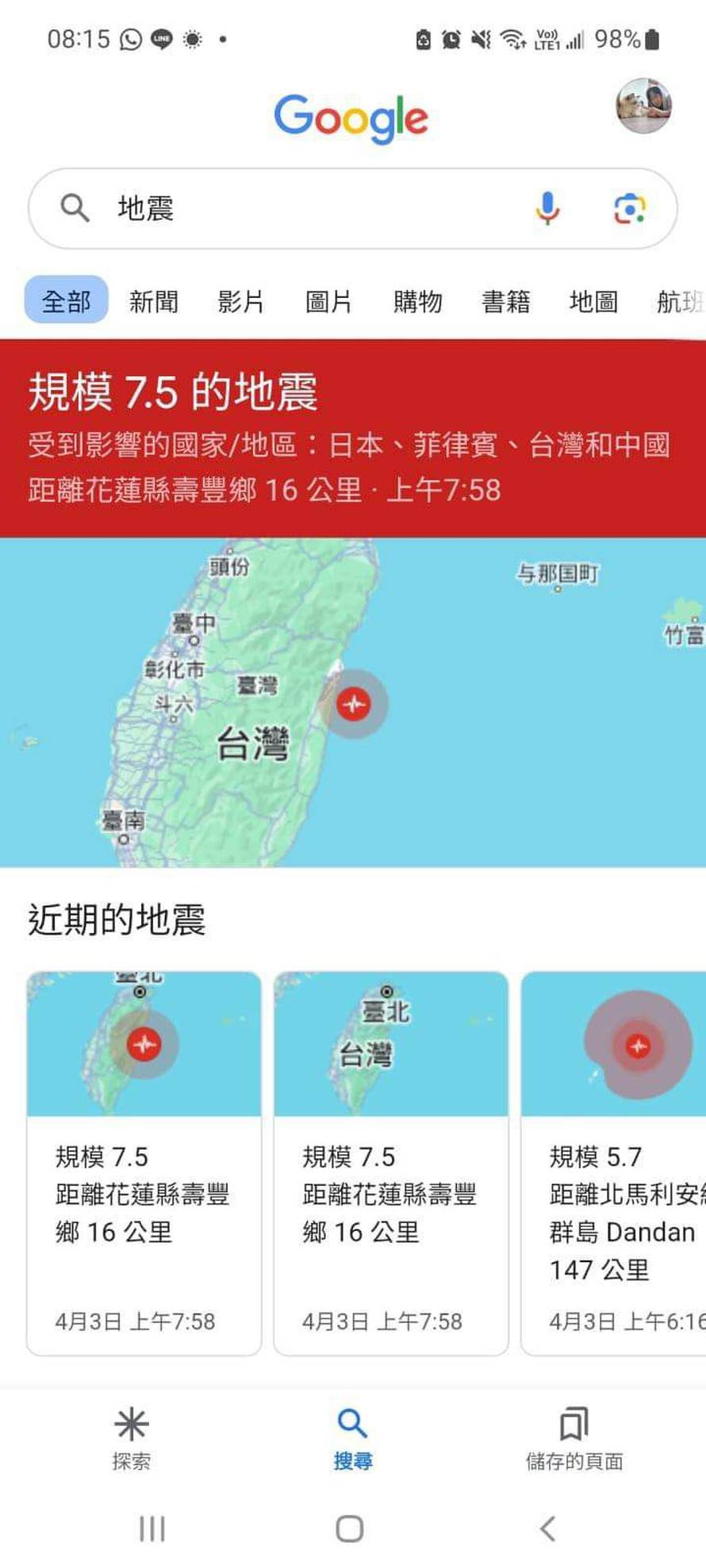Viewport: 706px width, 1568px height.
Task: Go to the system home screen
Action: tap(350, 1528)
